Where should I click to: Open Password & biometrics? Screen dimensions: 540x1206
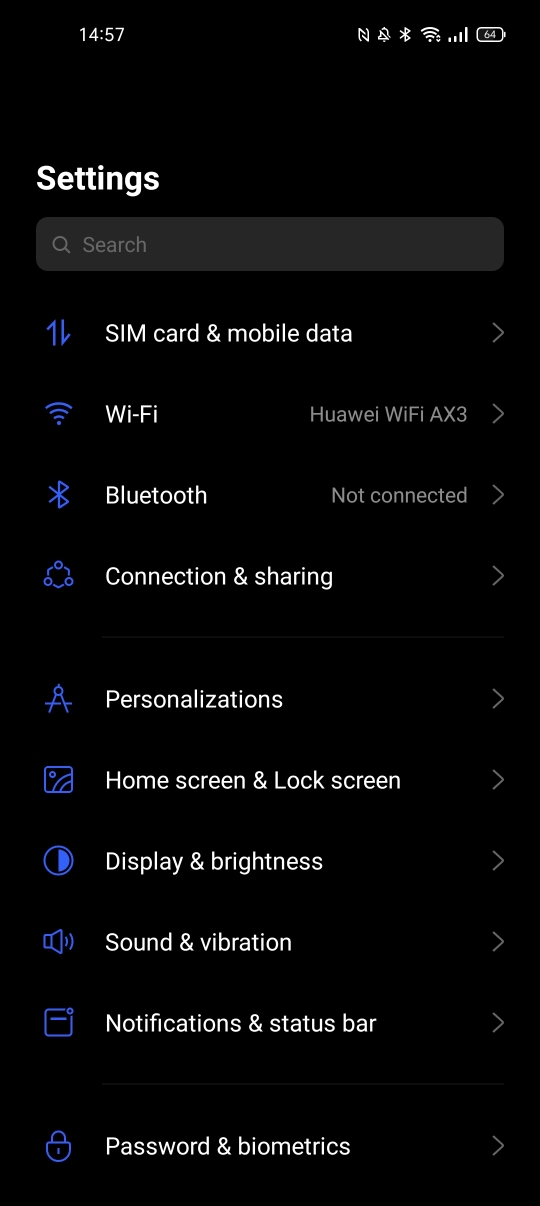coord(270,1146)
